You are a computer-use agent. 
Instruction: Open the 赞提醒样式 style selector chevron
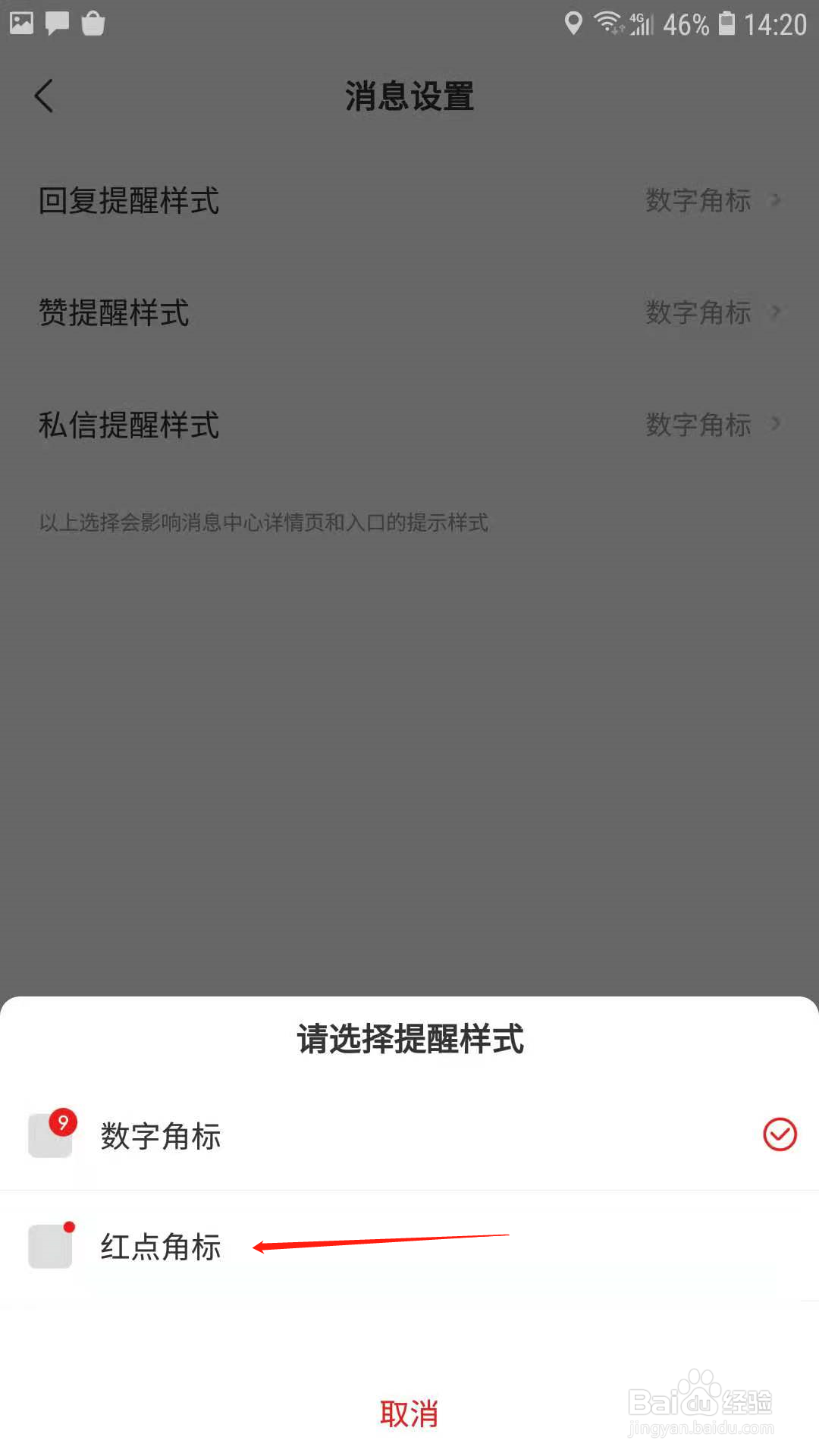(x=775, y=312)
